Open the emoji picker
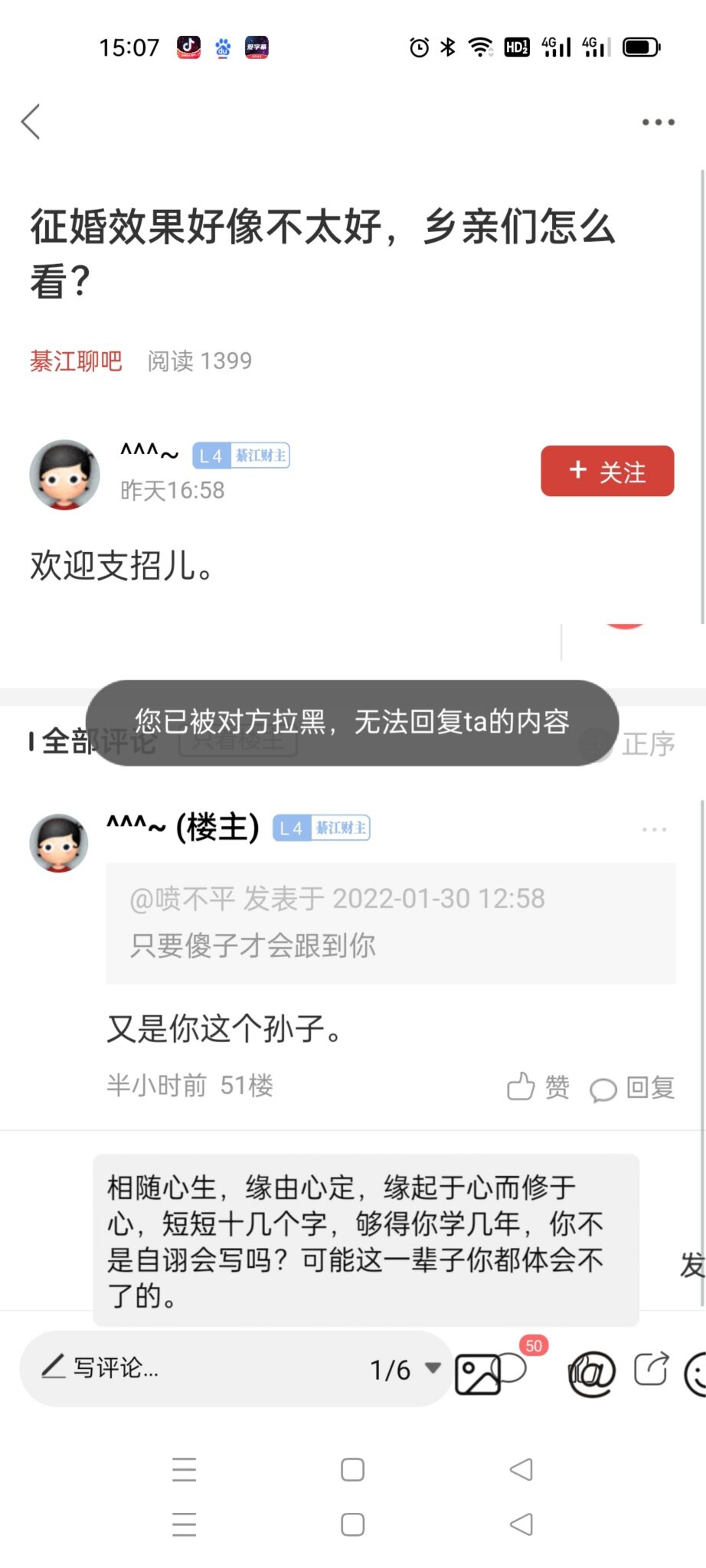This screenshot has height=1568, width=706. point(697,1373)
